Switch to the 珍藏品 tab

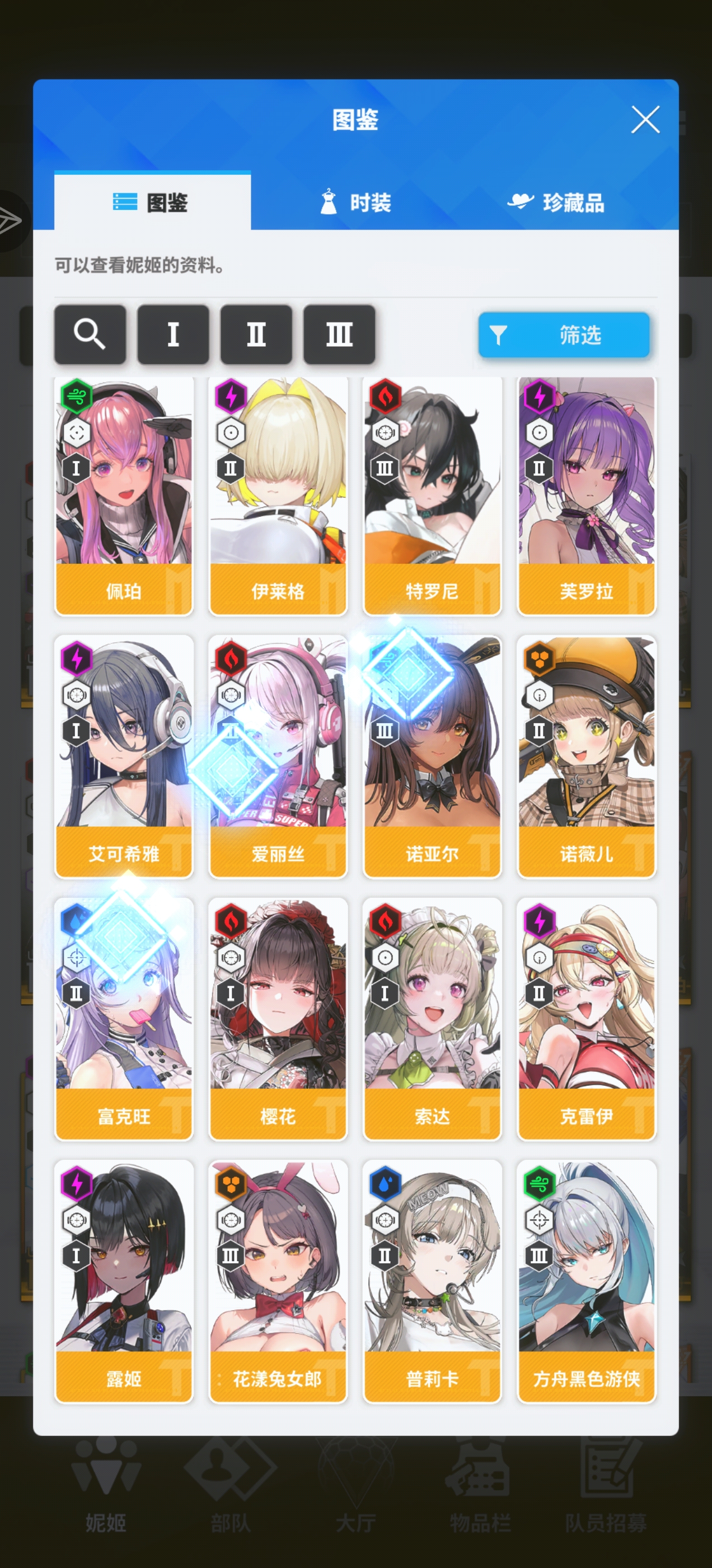(556, 202)
